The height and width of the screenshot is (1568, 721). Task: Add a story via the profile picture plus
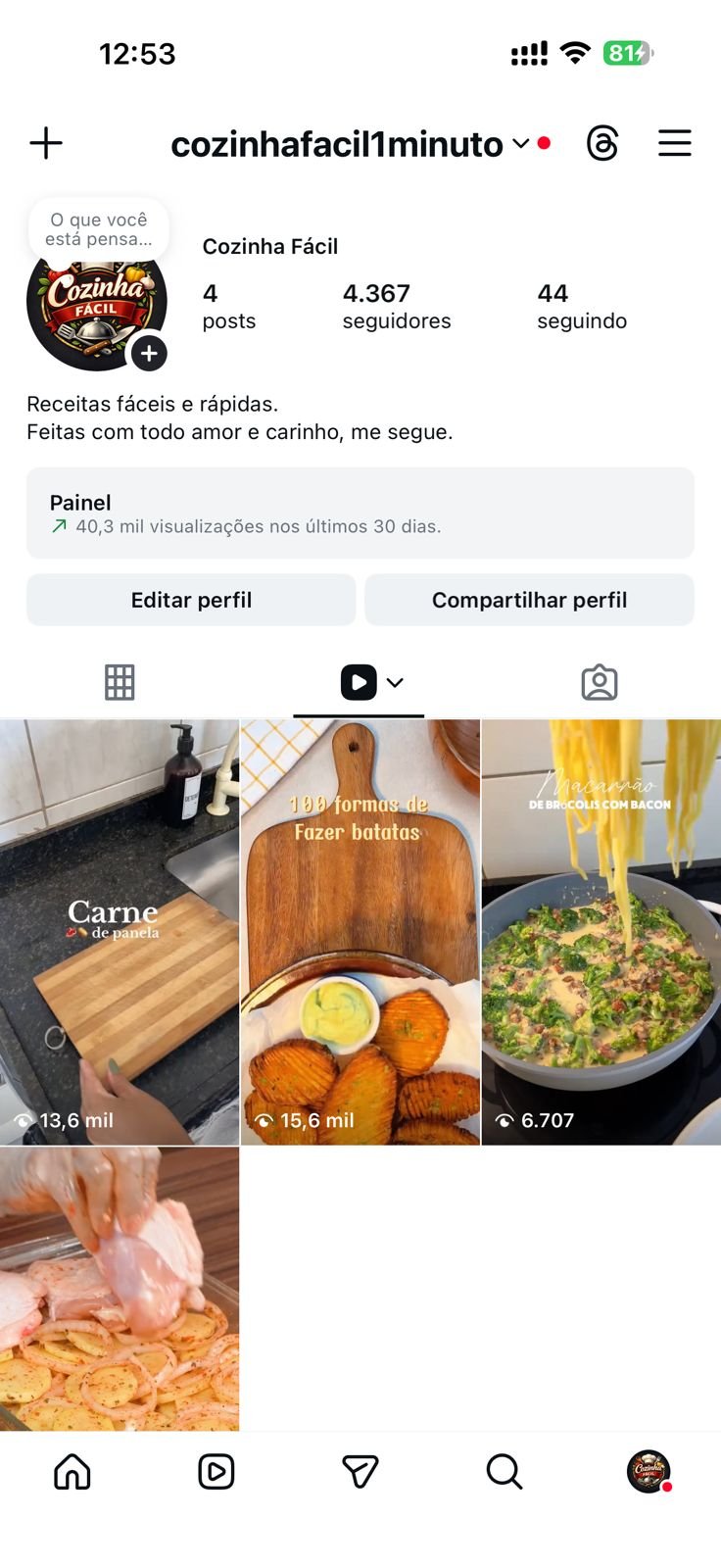(149, 353)
